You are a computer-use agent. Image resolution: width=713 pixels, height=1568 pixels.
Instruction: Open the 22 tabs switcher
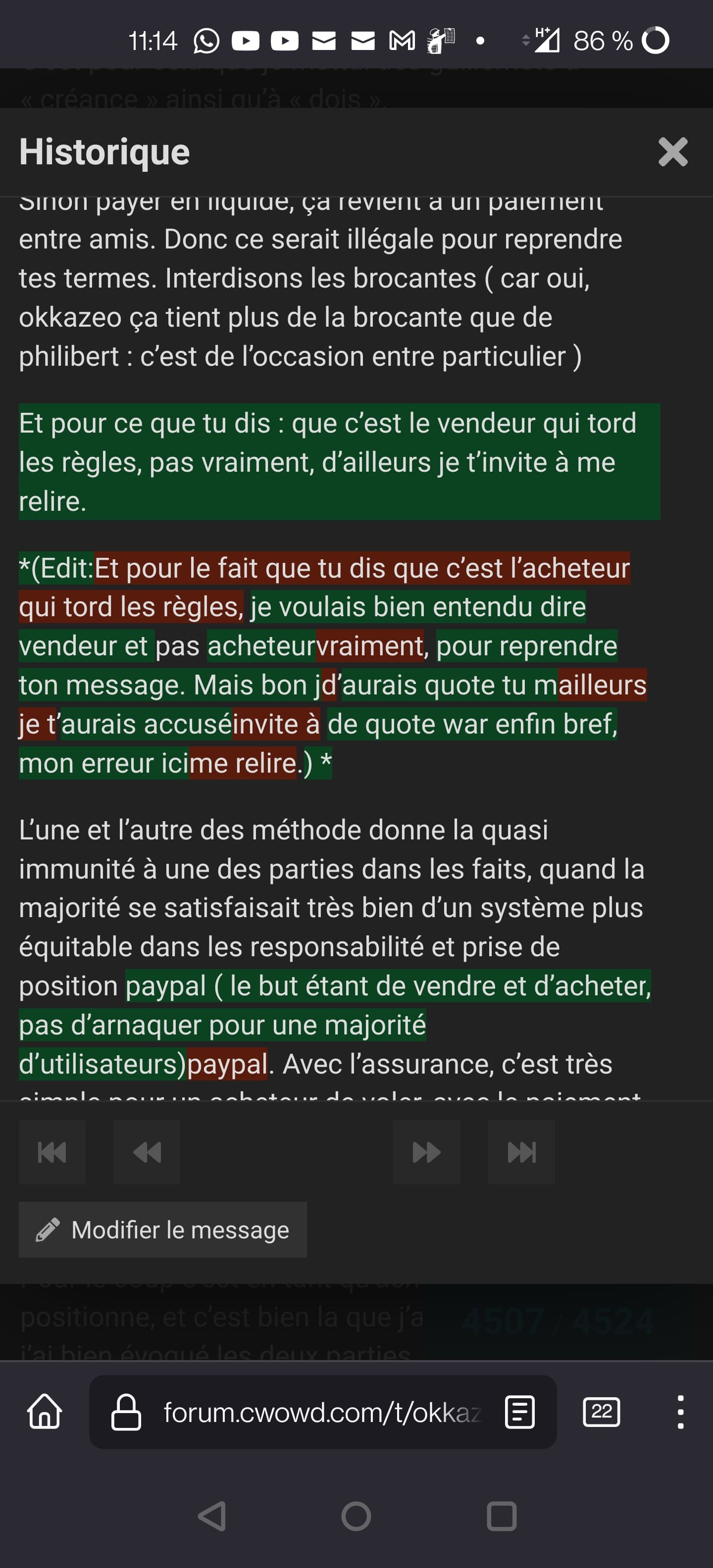coord(602,1412)
